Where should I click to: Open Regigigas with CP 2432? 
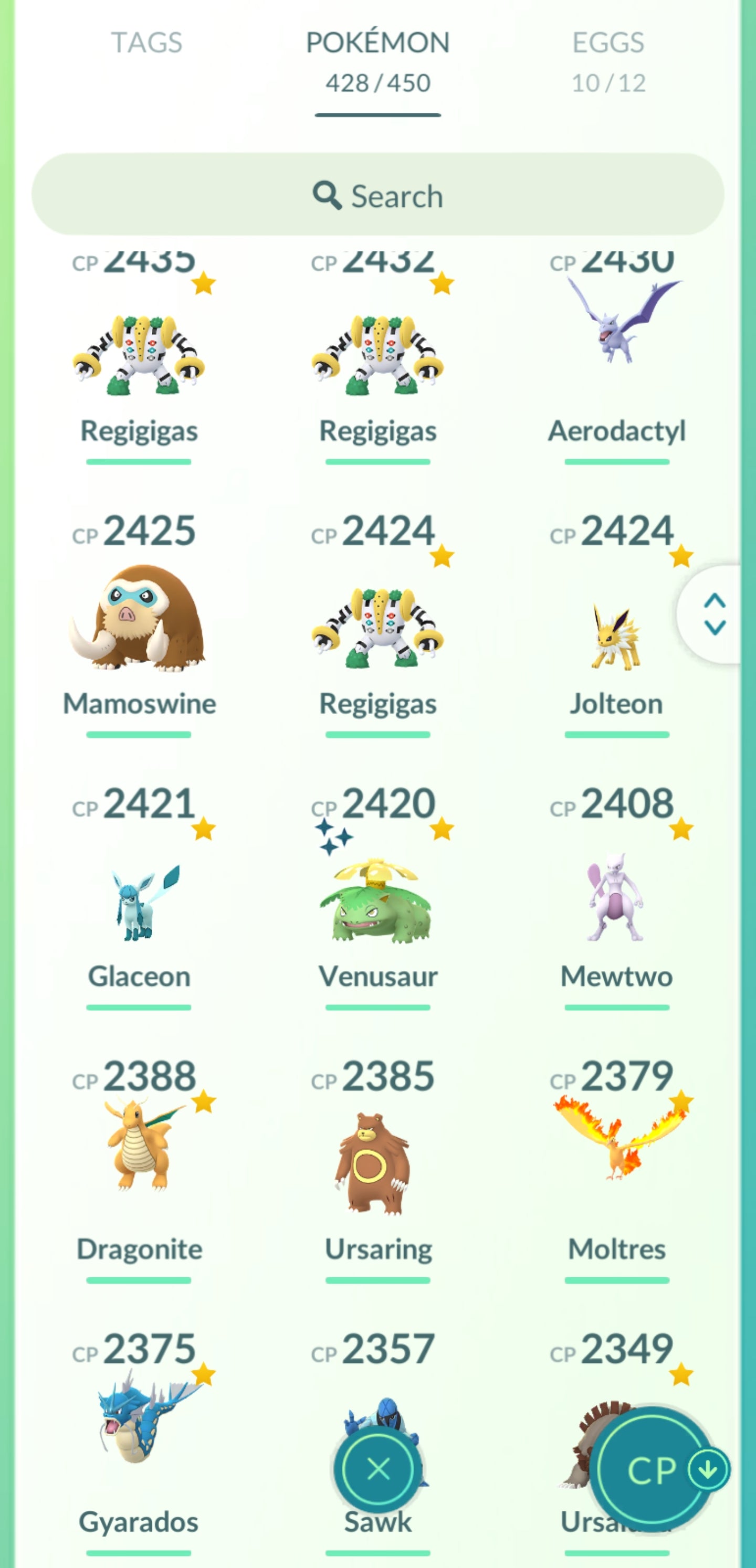pyautogui.click(x=377, y=356)
